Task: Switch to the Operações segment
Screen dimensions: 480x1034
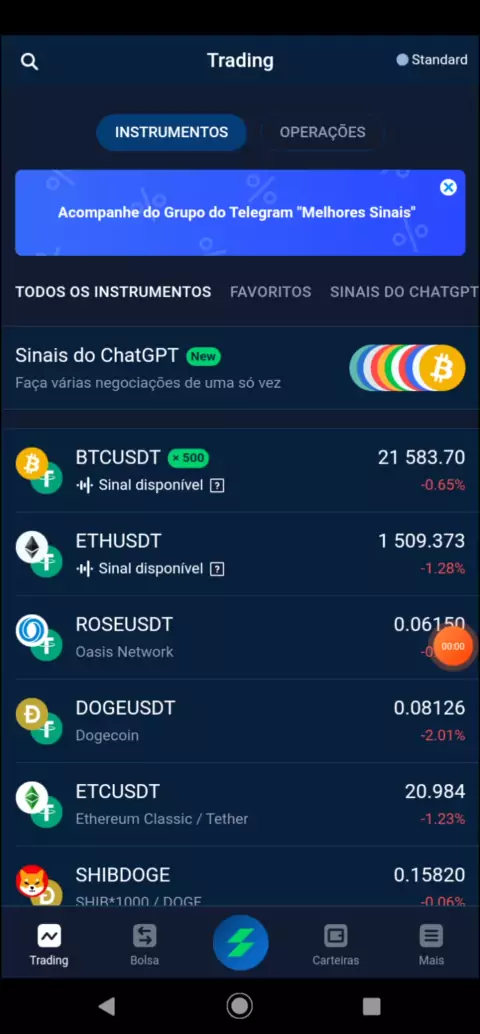Action: point(322,132)
